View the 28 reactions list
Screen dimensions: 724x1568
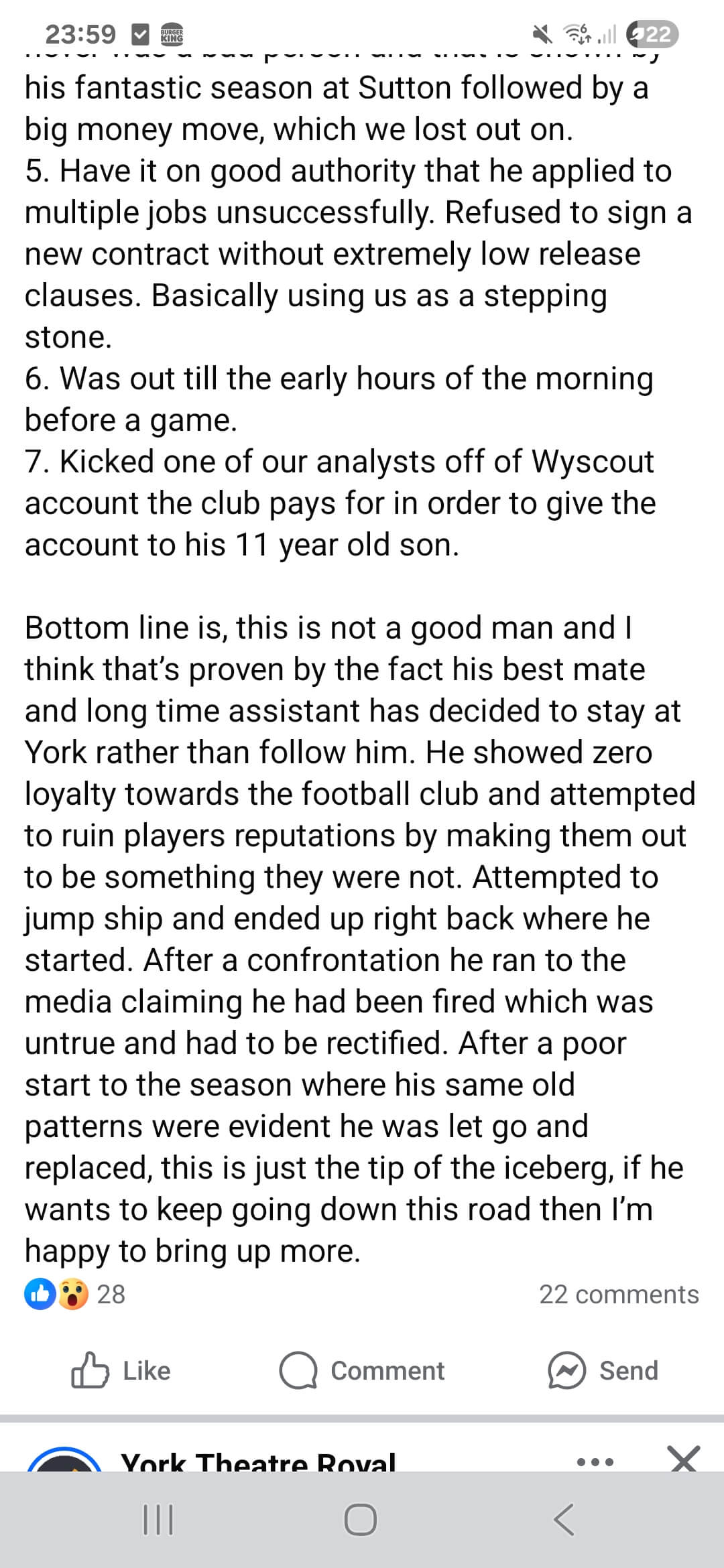coord(75,1294)
